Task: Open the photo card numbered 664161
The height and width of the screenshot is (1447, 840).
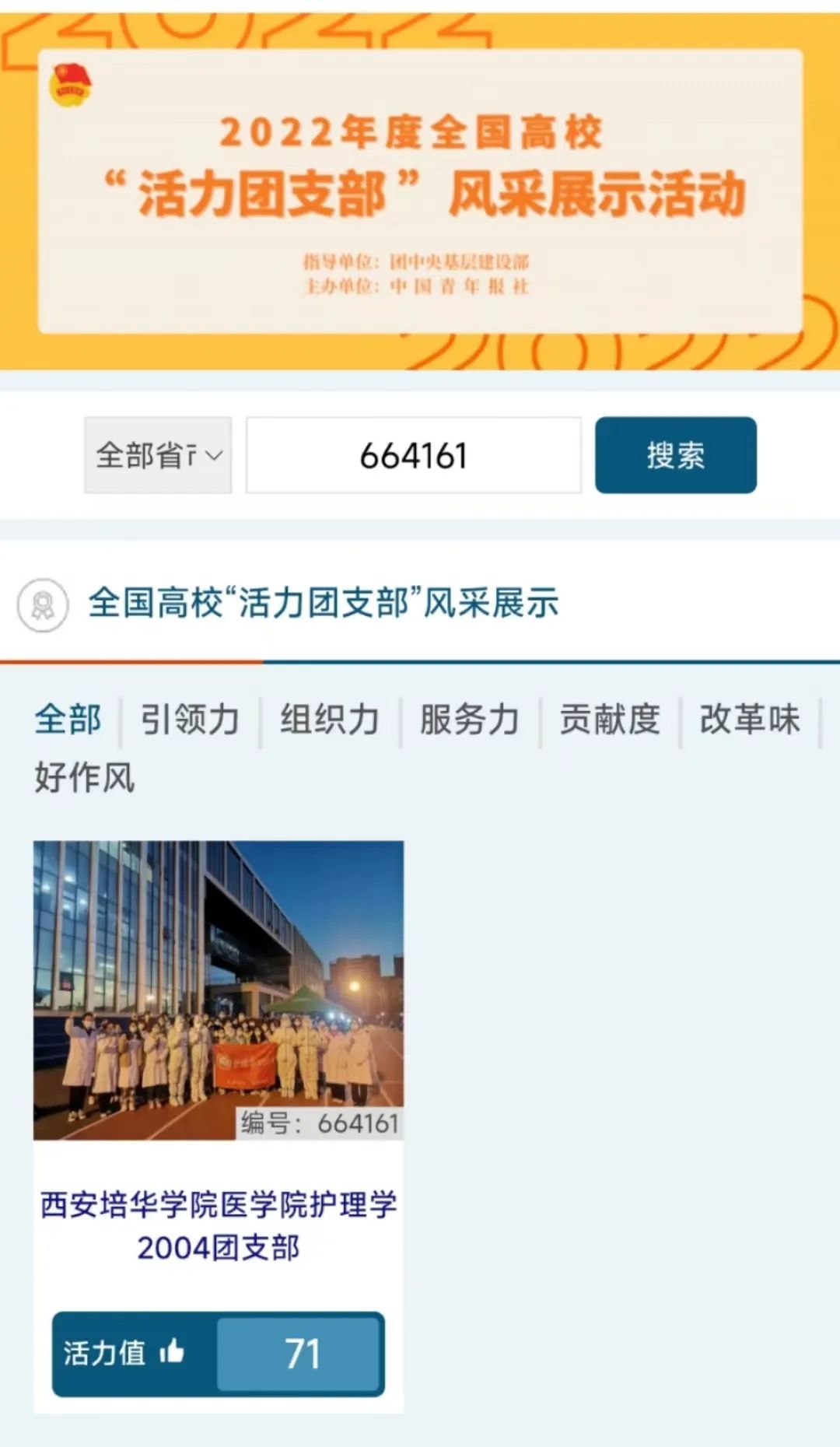Action: tap(218, 990)
